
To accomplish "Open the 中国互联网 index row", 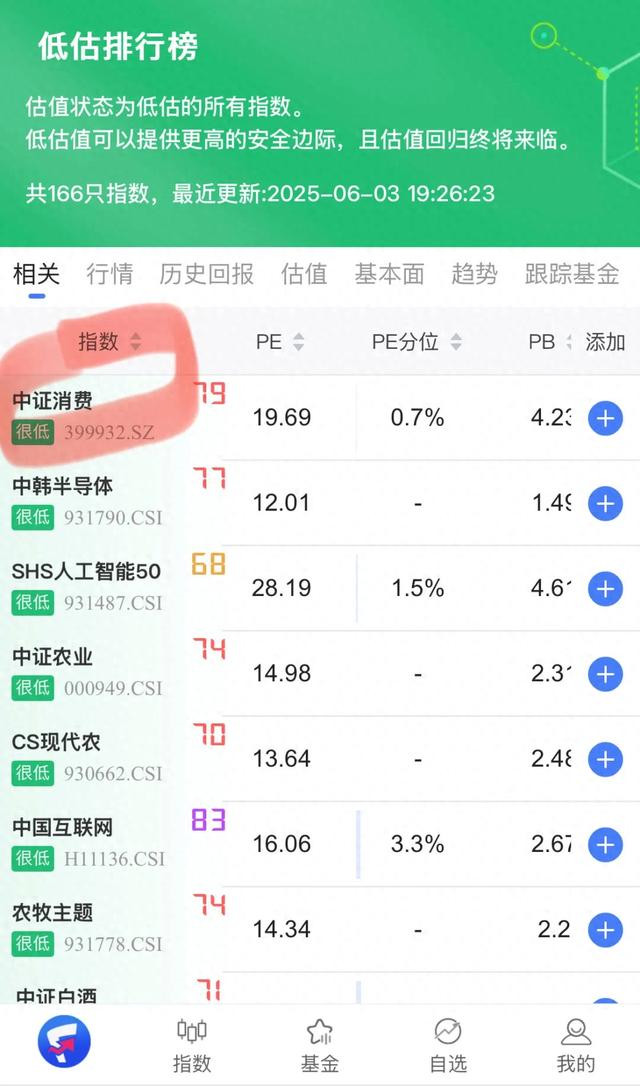I will point(320,844).
